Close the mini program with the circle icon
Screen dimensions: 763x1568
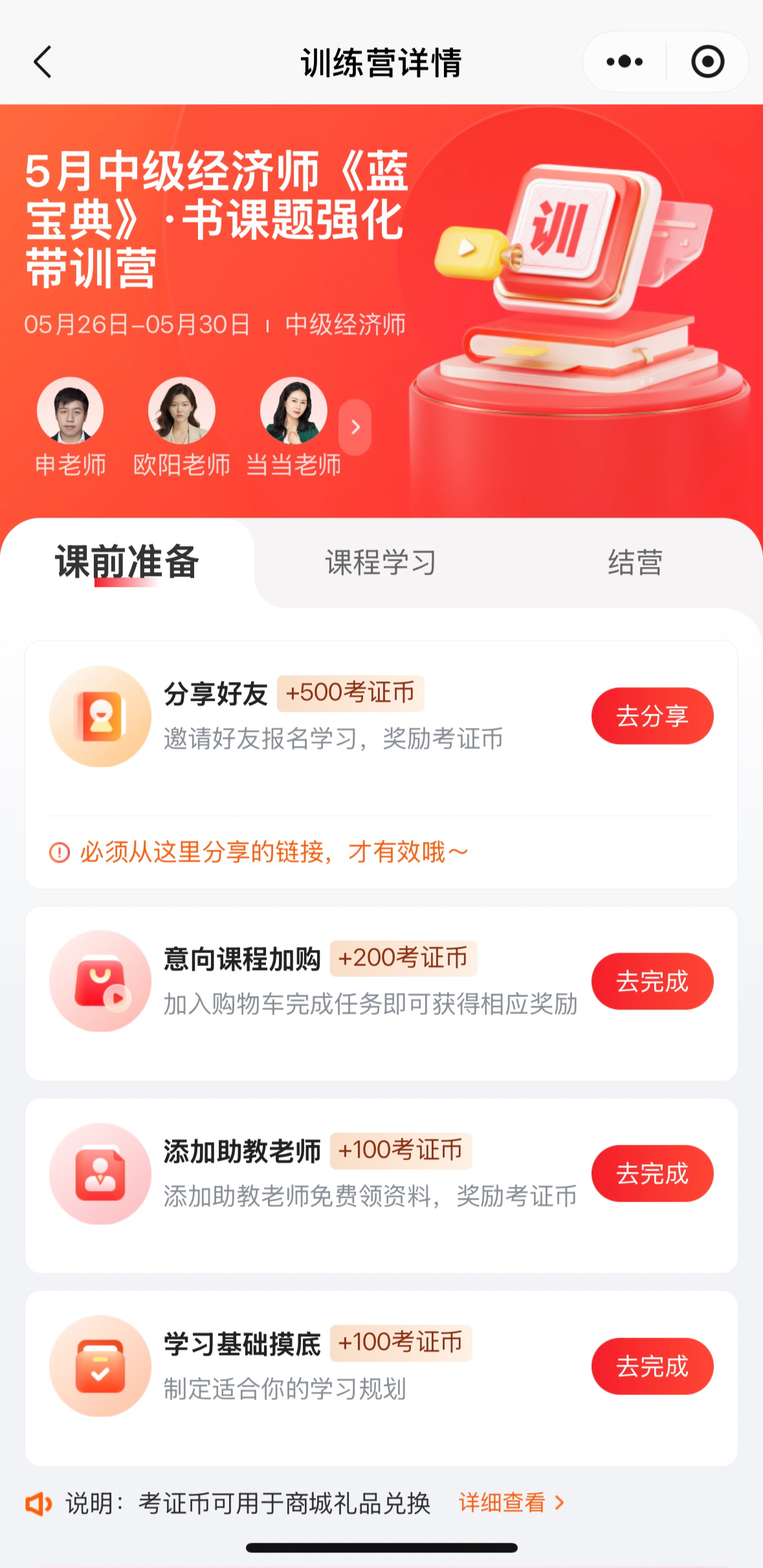[707, 62]
